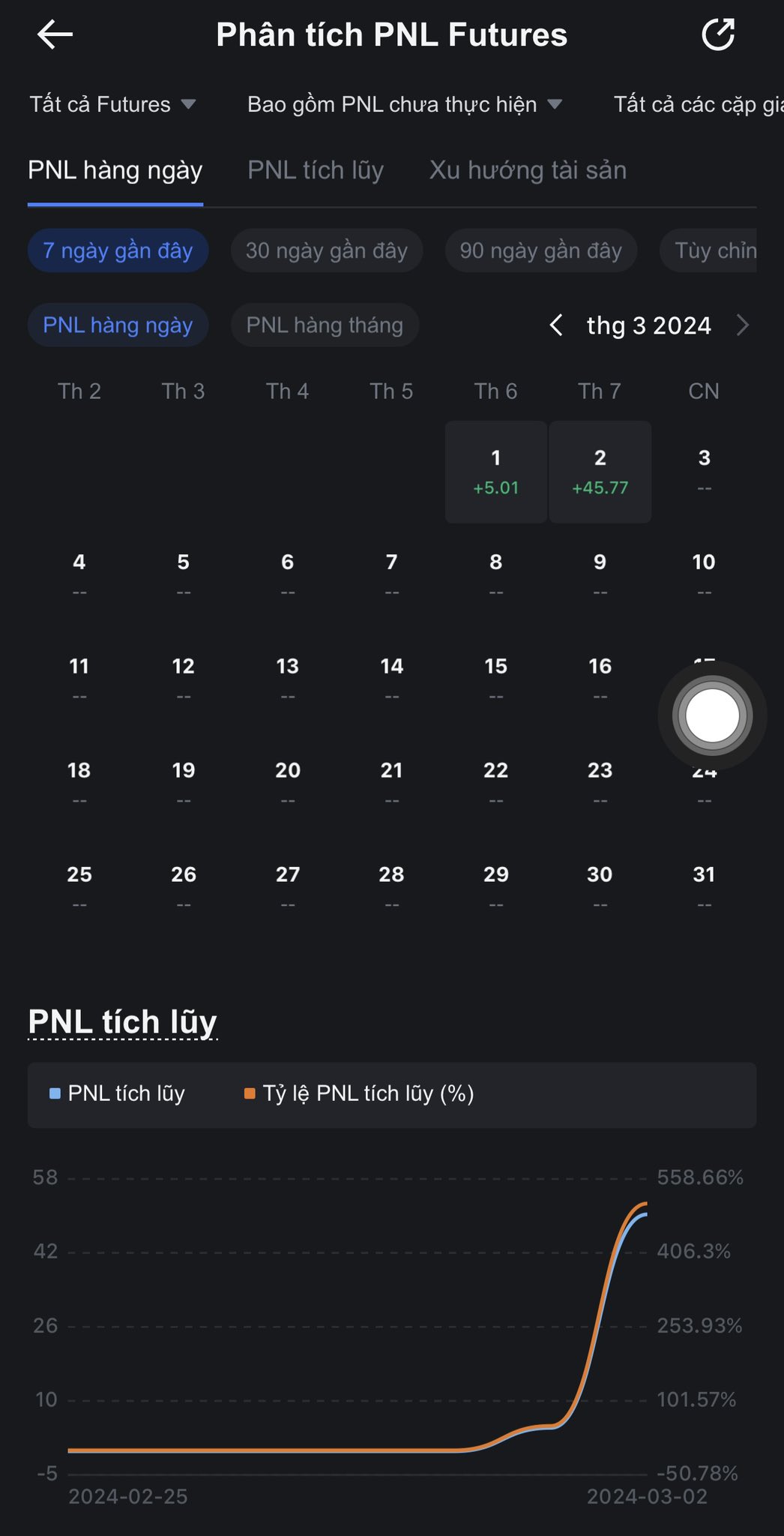
Task: Share the PNL analysis
Action: pos(717,34)
